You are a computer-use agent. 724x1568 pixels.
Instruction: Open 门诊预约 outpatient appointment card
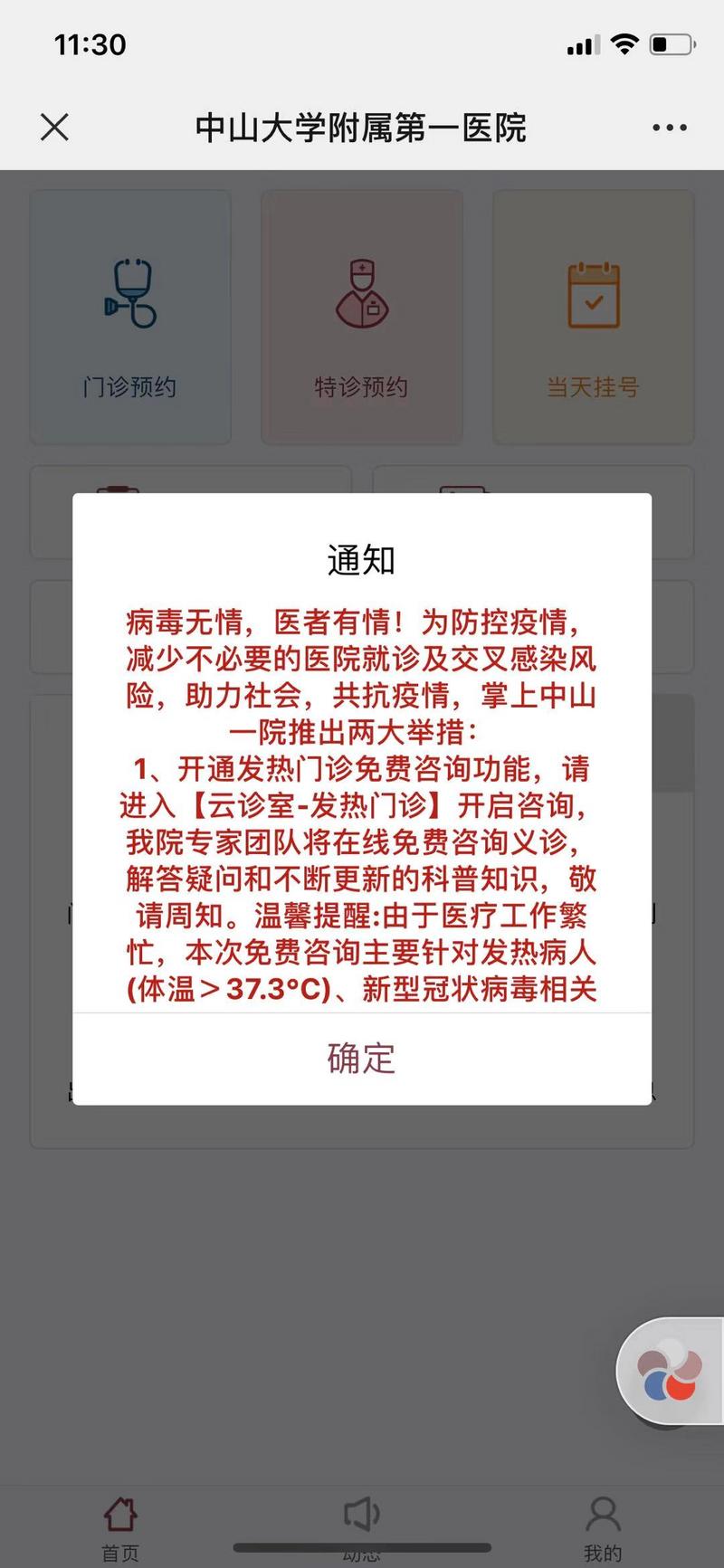130,317
